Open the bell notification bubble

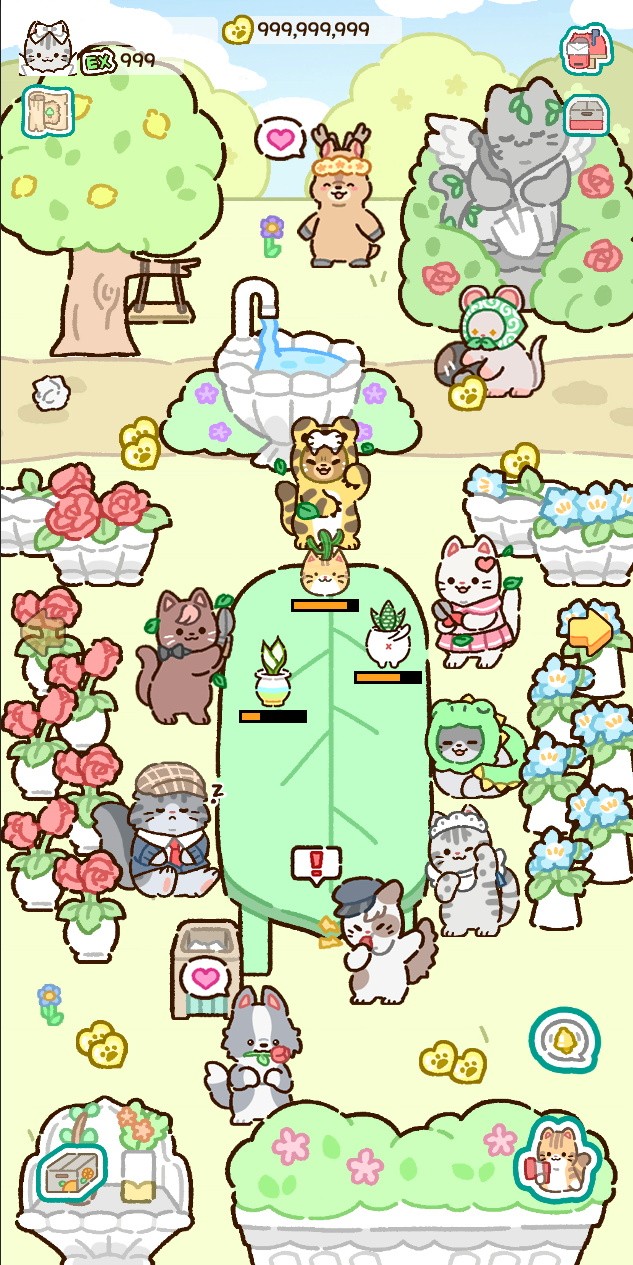pyautogui.click(x=564, y=1040)
